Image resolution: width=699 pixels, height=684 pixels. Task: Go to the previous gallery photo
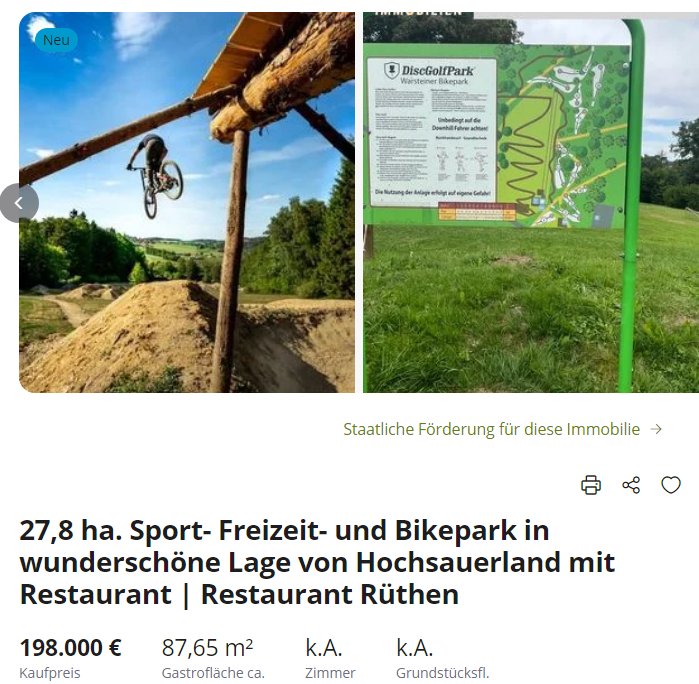coord(18,203)
